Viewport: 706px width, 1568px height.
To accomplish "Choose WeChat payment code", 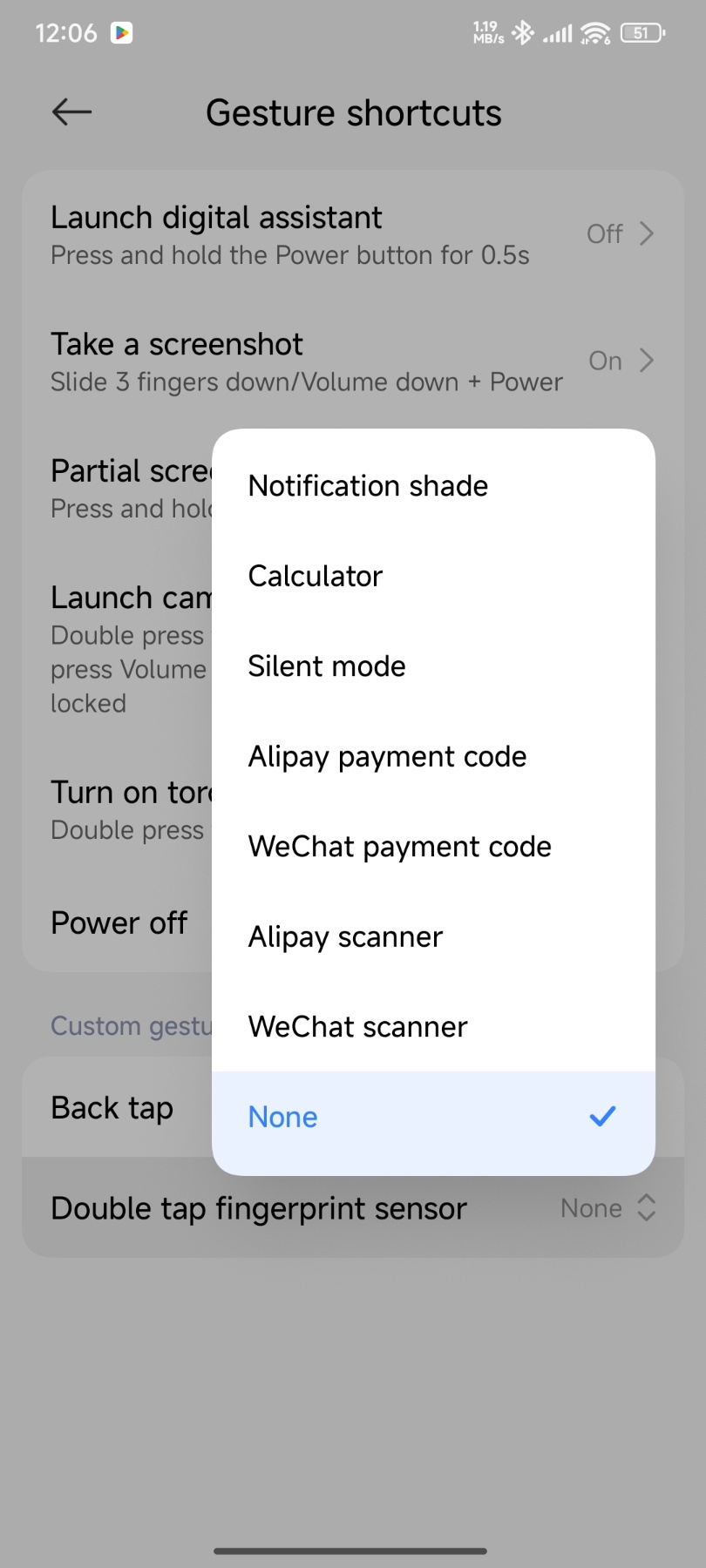I will pyautogui.click(x=433, y=847).
